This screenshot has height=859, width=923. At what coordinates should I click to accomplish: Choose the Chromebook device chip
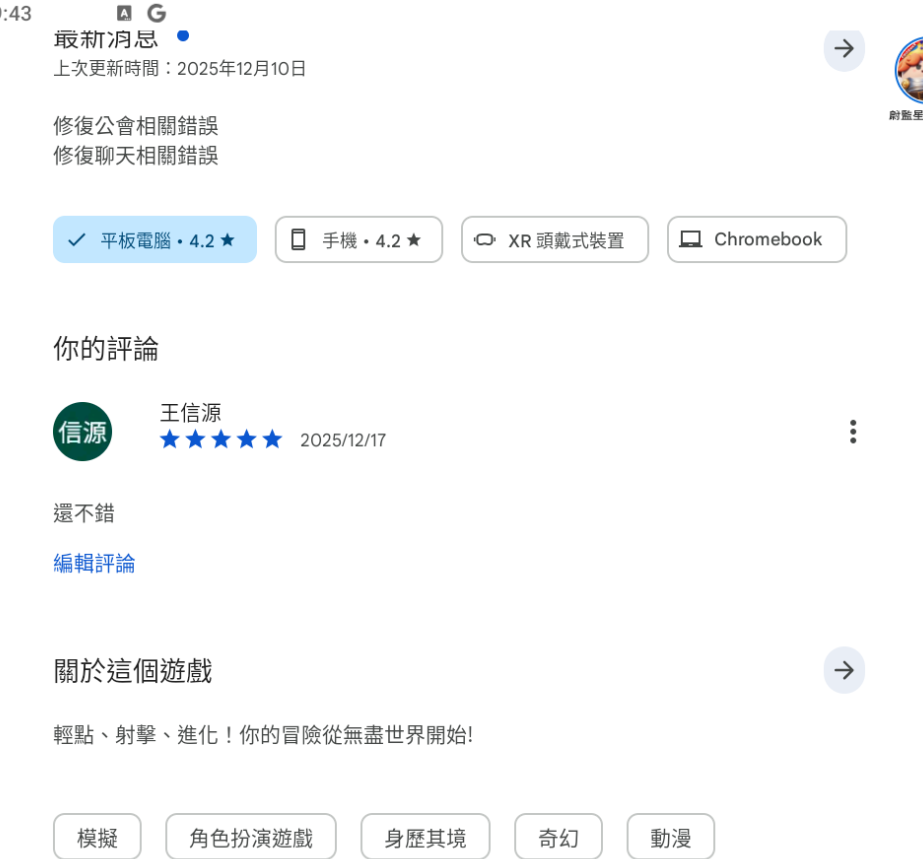pos(756,240)
